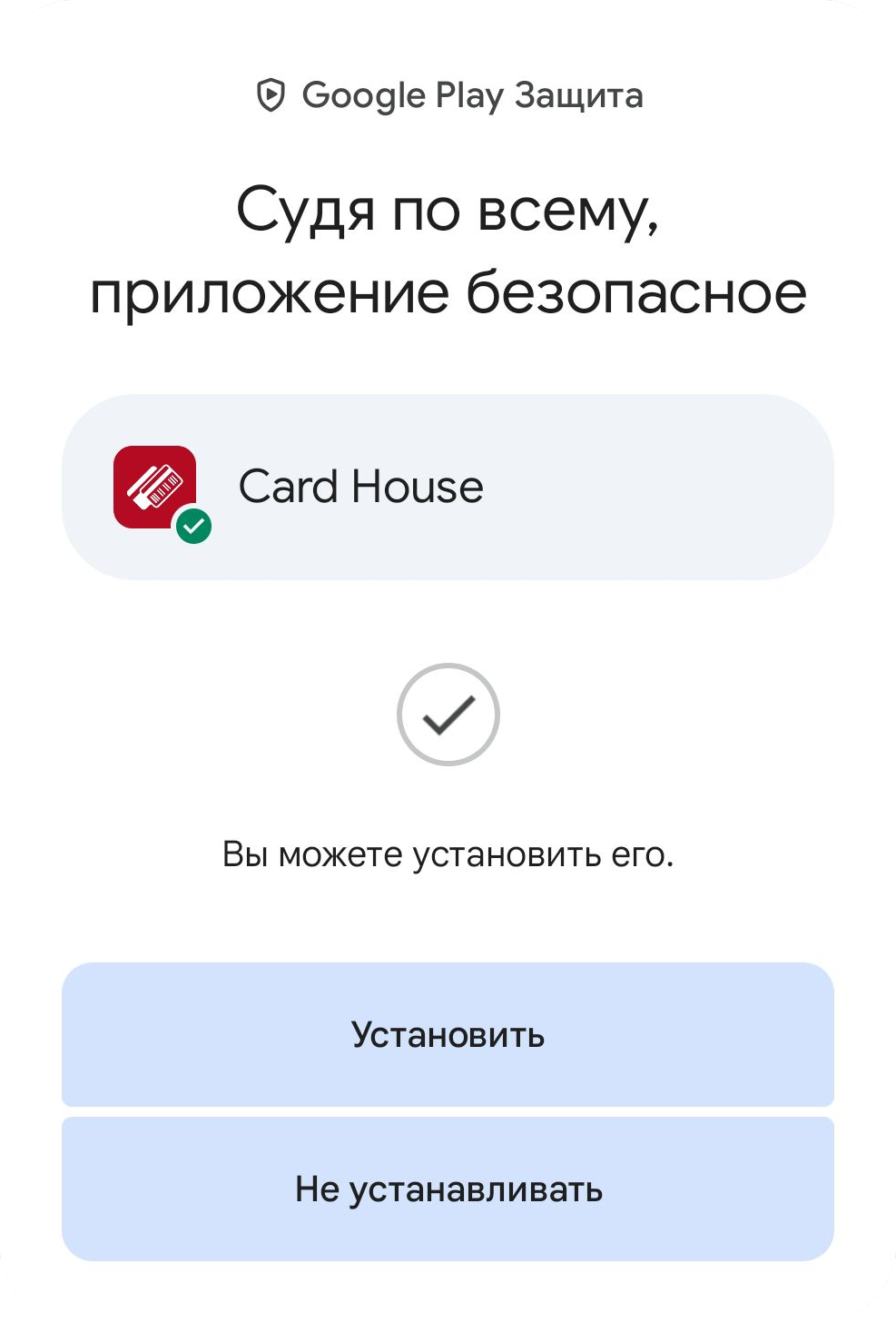The height and width of the screenshot is (1322, 896).
Task: Open the Google Play Защита header
Action: click(x=447, y=95)
